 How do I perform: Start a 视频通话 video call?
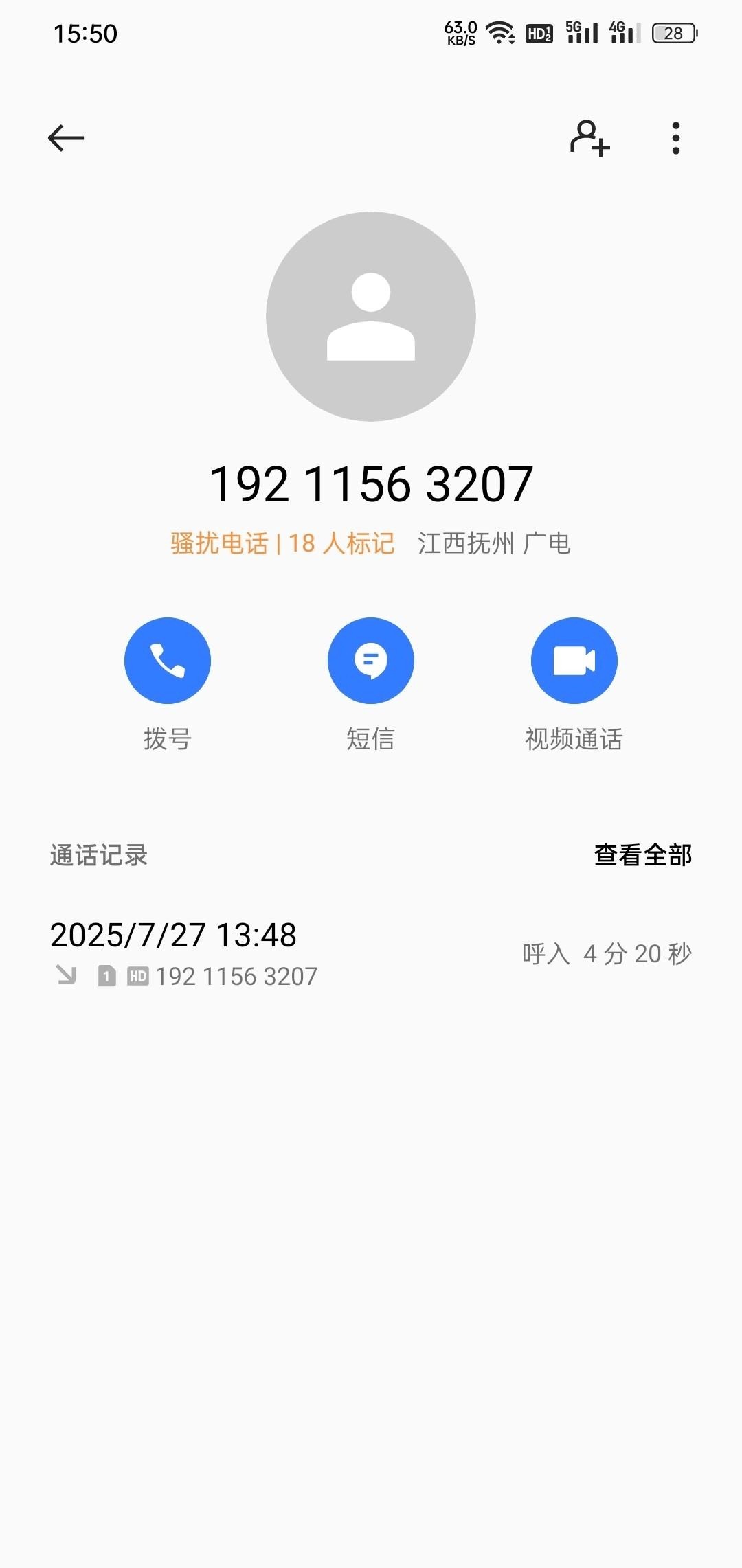574,661
